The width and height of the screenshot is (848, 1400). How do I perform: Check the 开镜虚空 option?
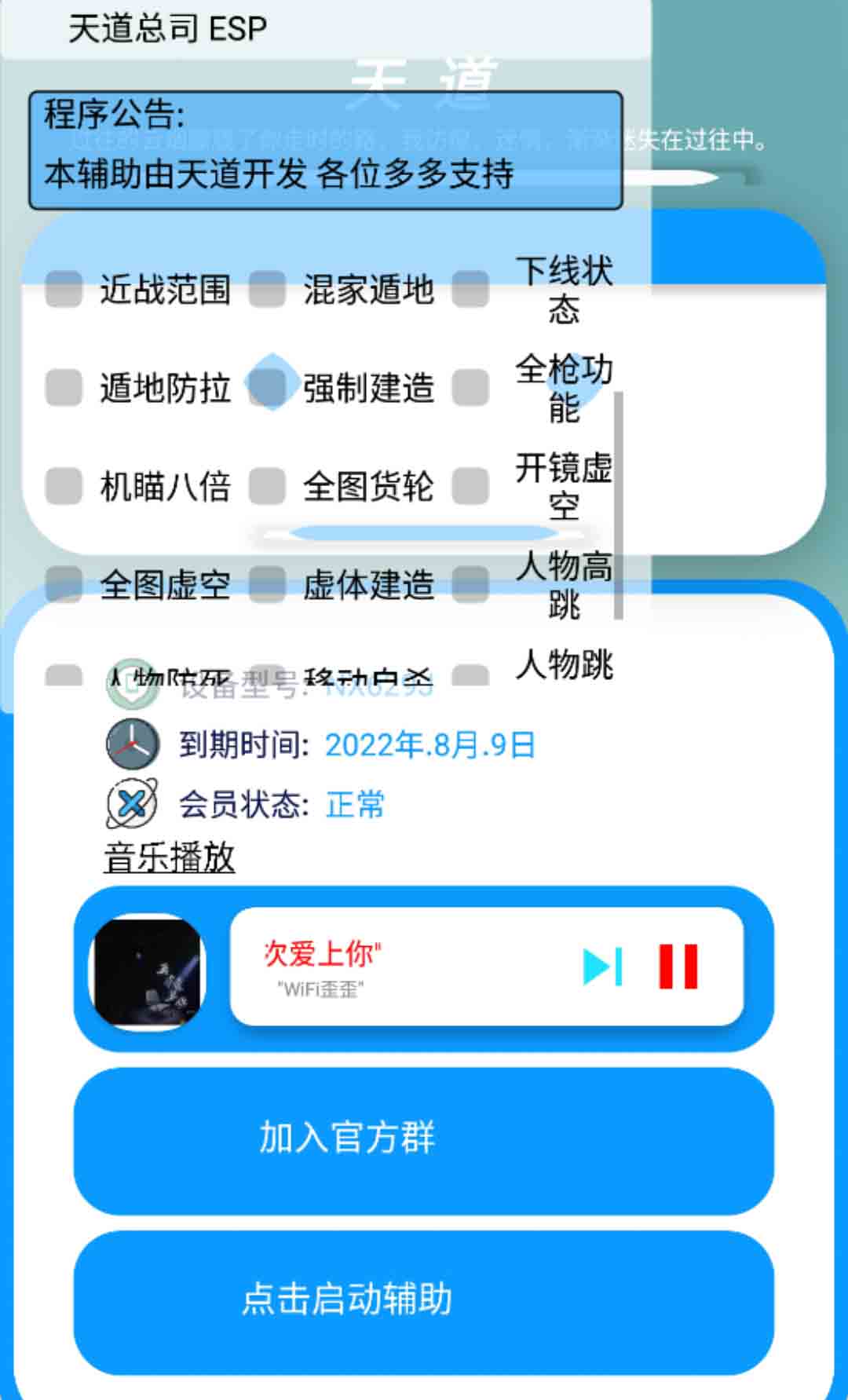(x=471, y=485)
